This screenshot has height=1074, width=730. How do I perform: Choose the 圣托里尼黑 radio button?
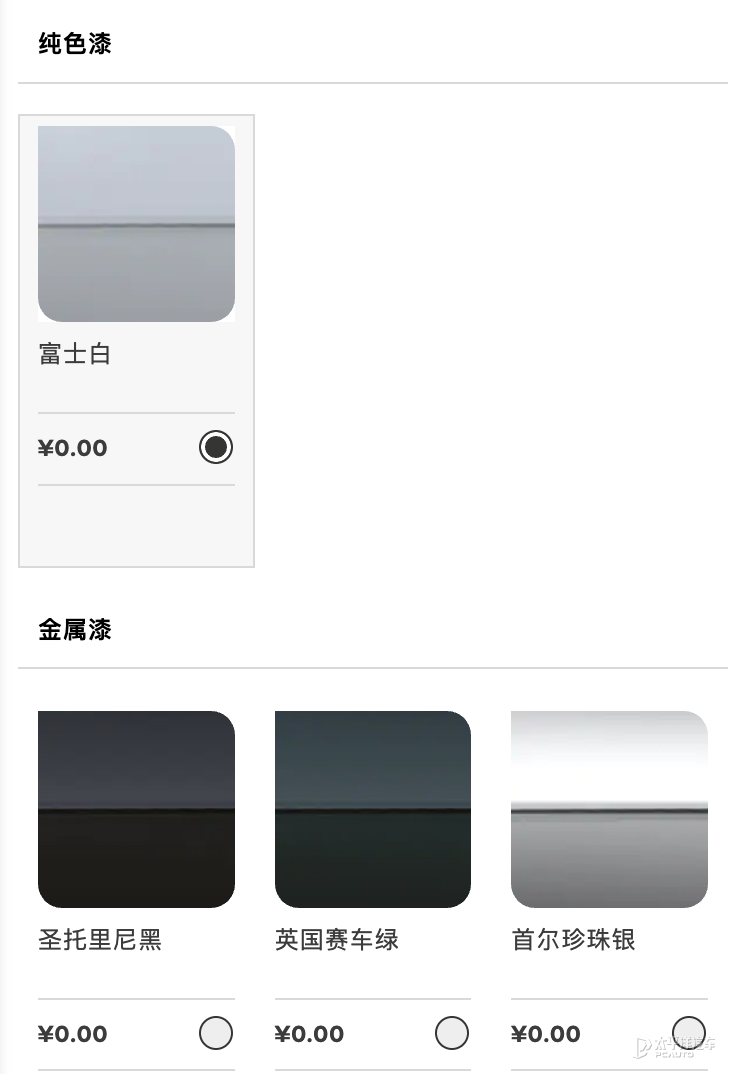(216, 1032)
